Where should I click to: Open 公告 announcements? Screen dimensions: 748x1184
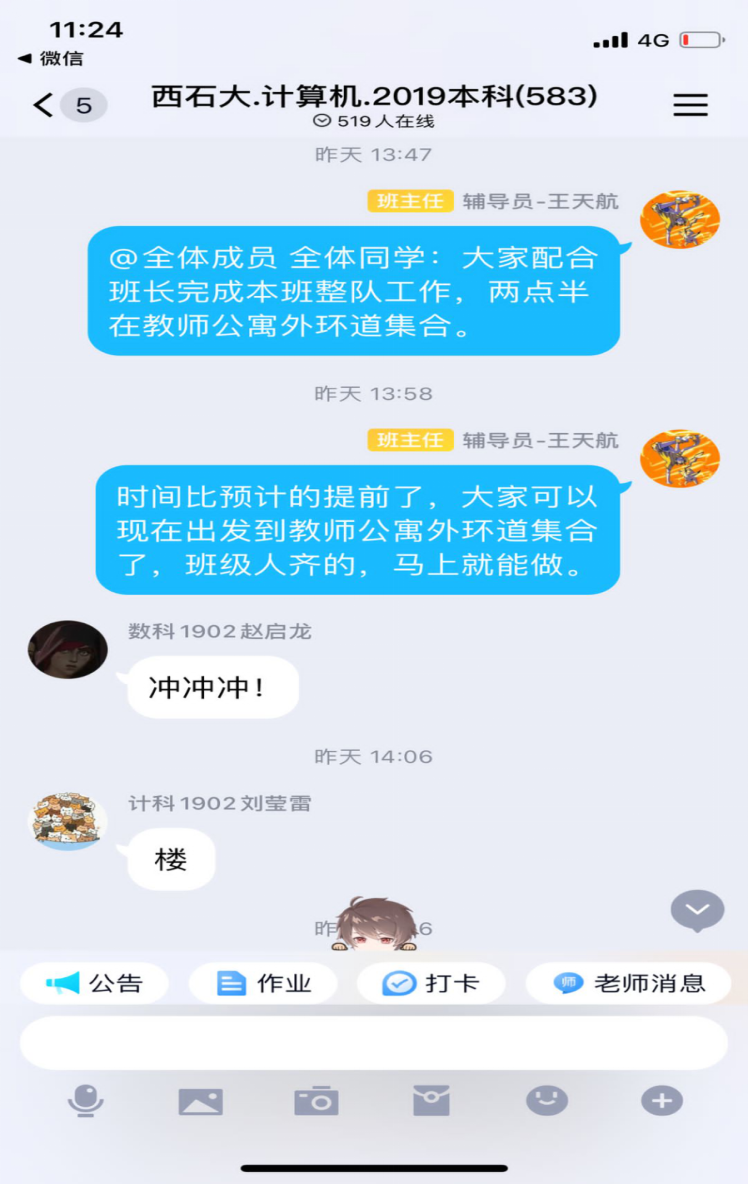[x=94, y=983]
